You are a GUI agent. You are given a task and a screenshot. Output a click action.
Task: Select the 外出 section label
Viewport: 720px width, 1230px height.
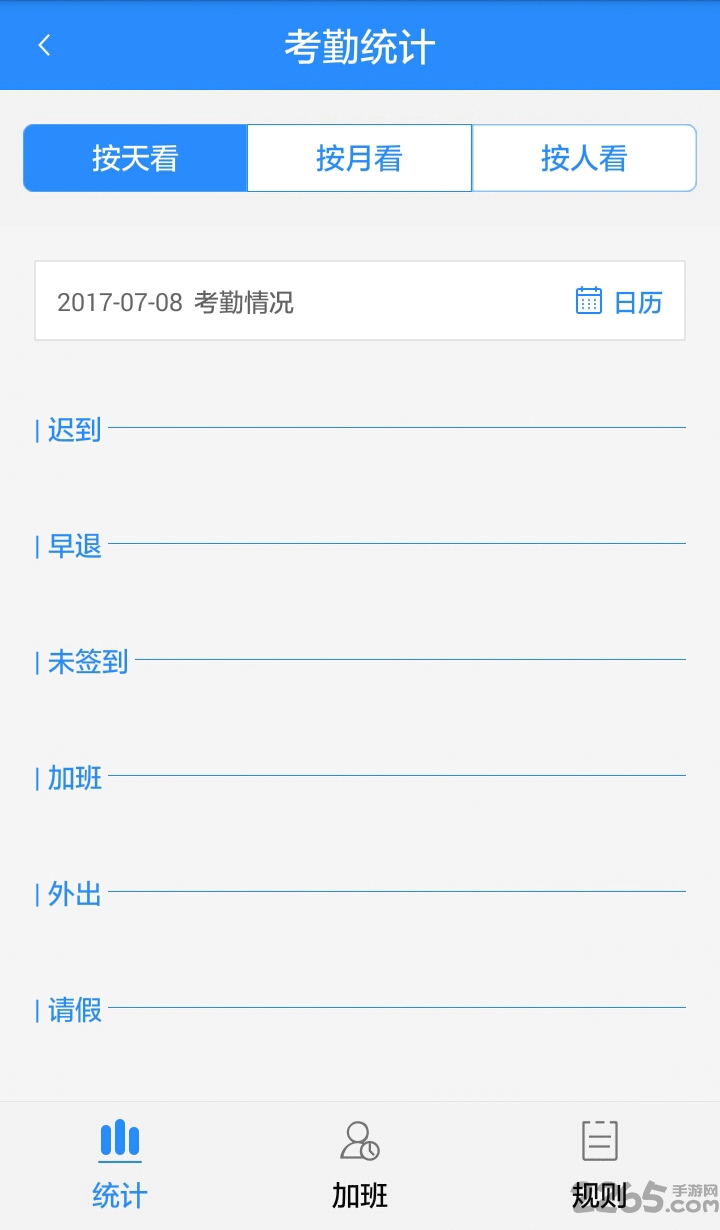68,894
